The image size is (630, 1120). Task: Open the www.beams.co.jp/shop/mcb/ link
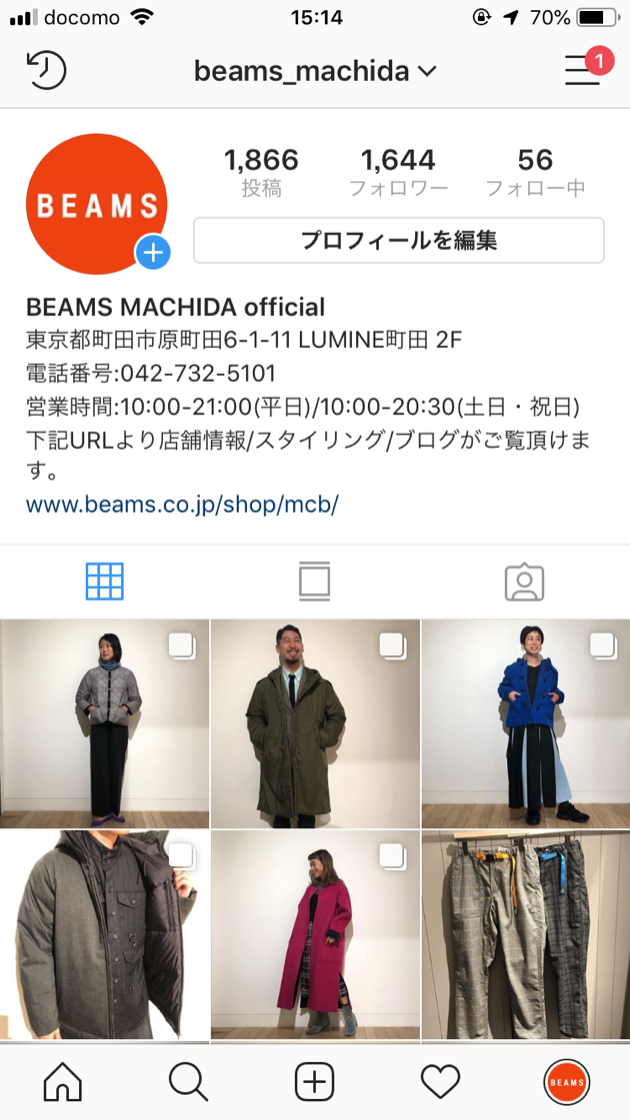pyautogui.click(x=182, y=504)
